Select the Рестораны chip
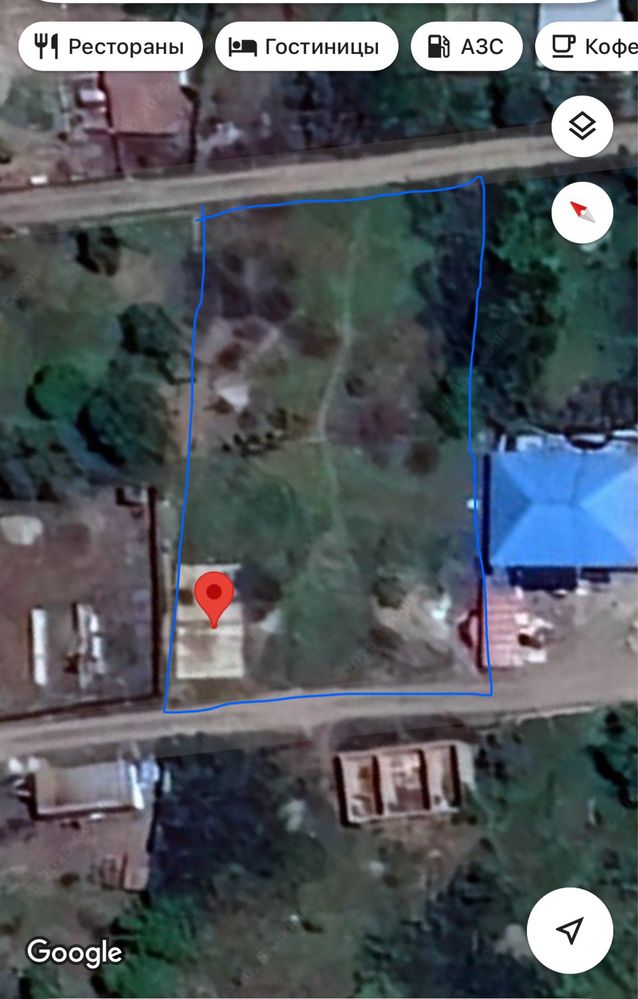Viewport: 638px width, 999px height. tap(110, 46)
